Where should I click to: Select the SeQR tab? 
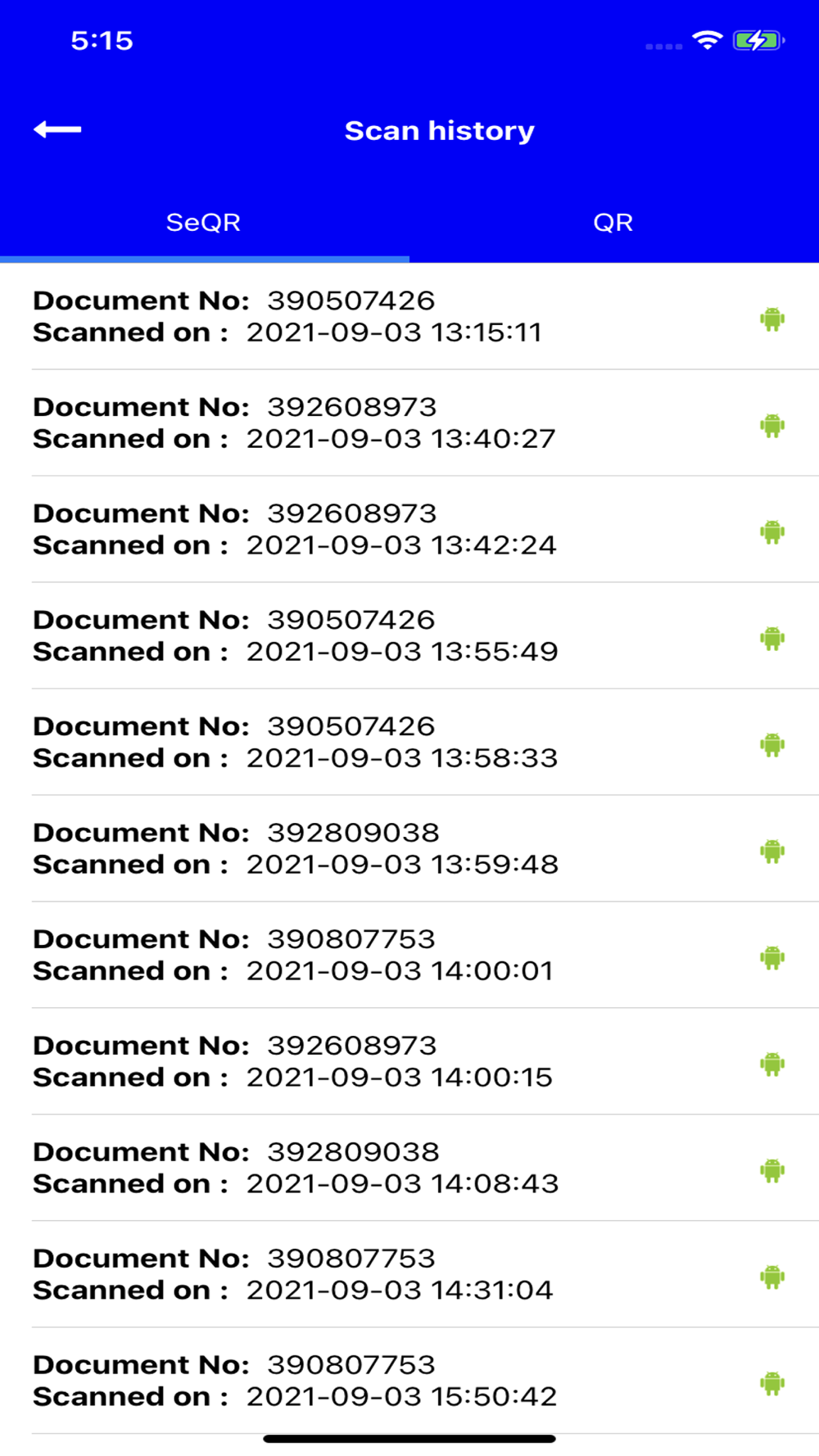pos(204,223)
